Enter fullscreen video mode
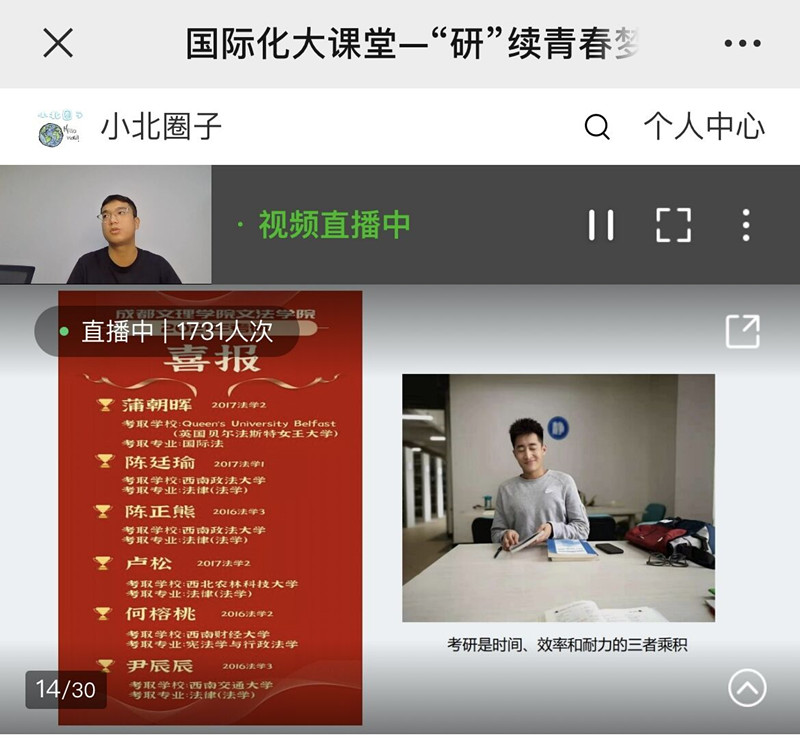This screenshot has height=745, width=800. click(673, 225)
